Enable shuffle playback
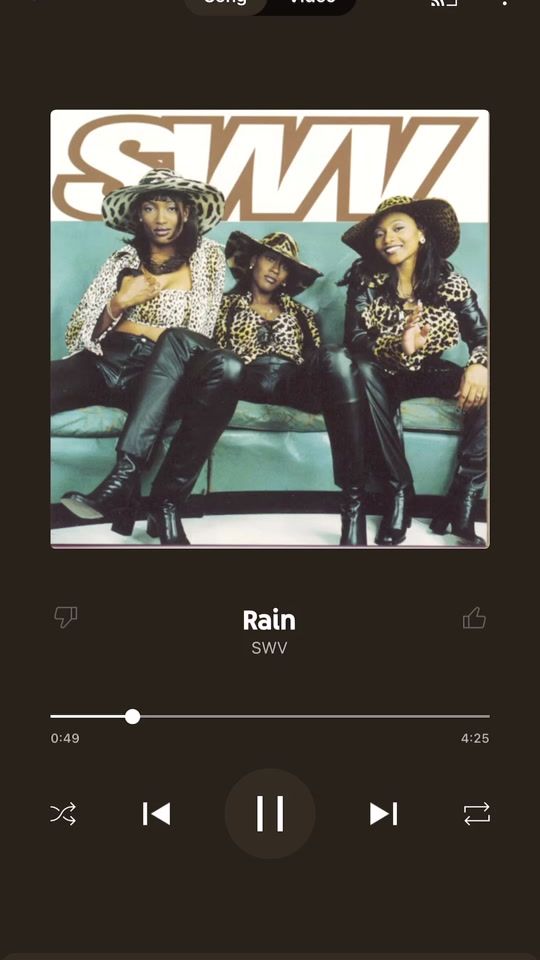This screenshot has width=540, height=960. (x=63, y=814)
